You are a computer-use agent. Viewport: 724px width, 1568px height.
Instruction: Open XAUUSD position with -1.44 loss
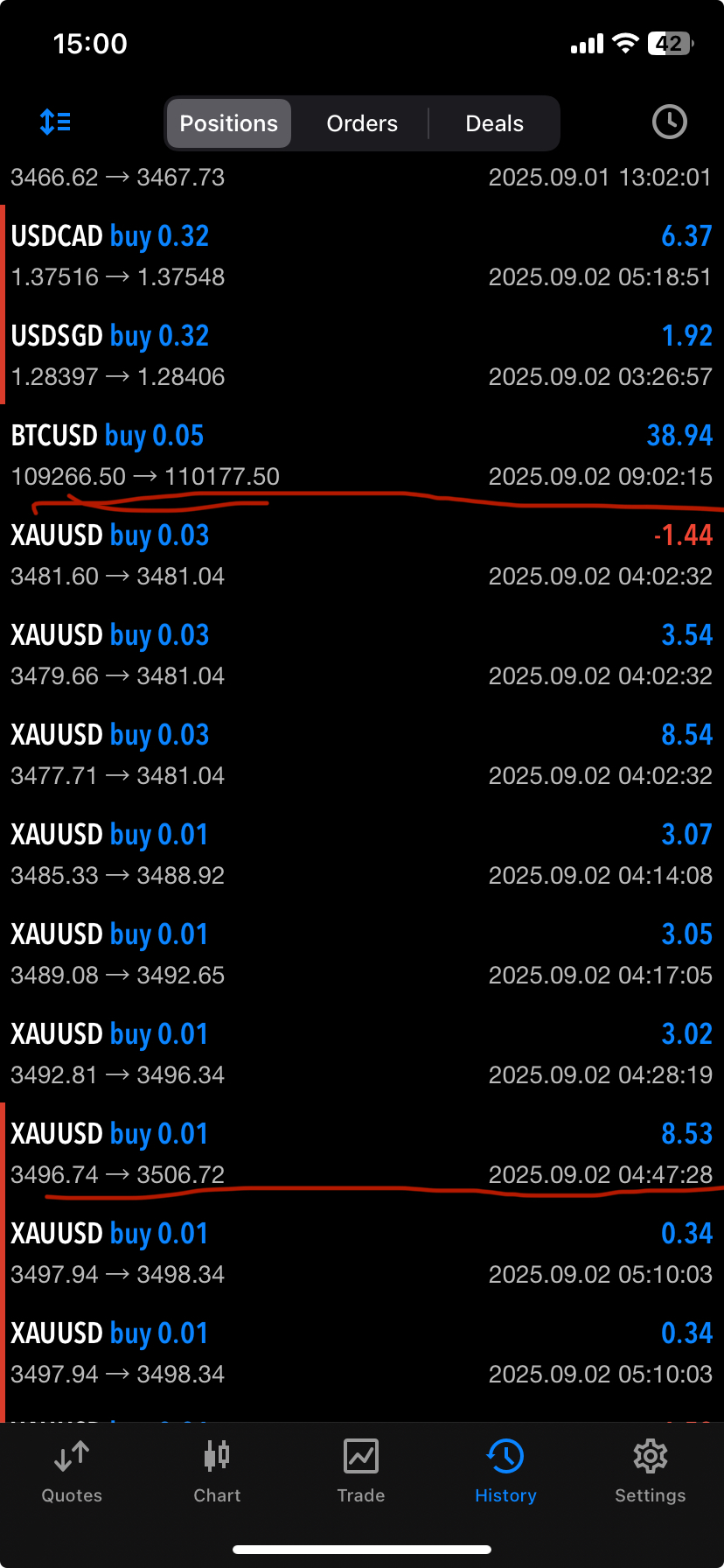pyautogui.click(x=362, y=555)
